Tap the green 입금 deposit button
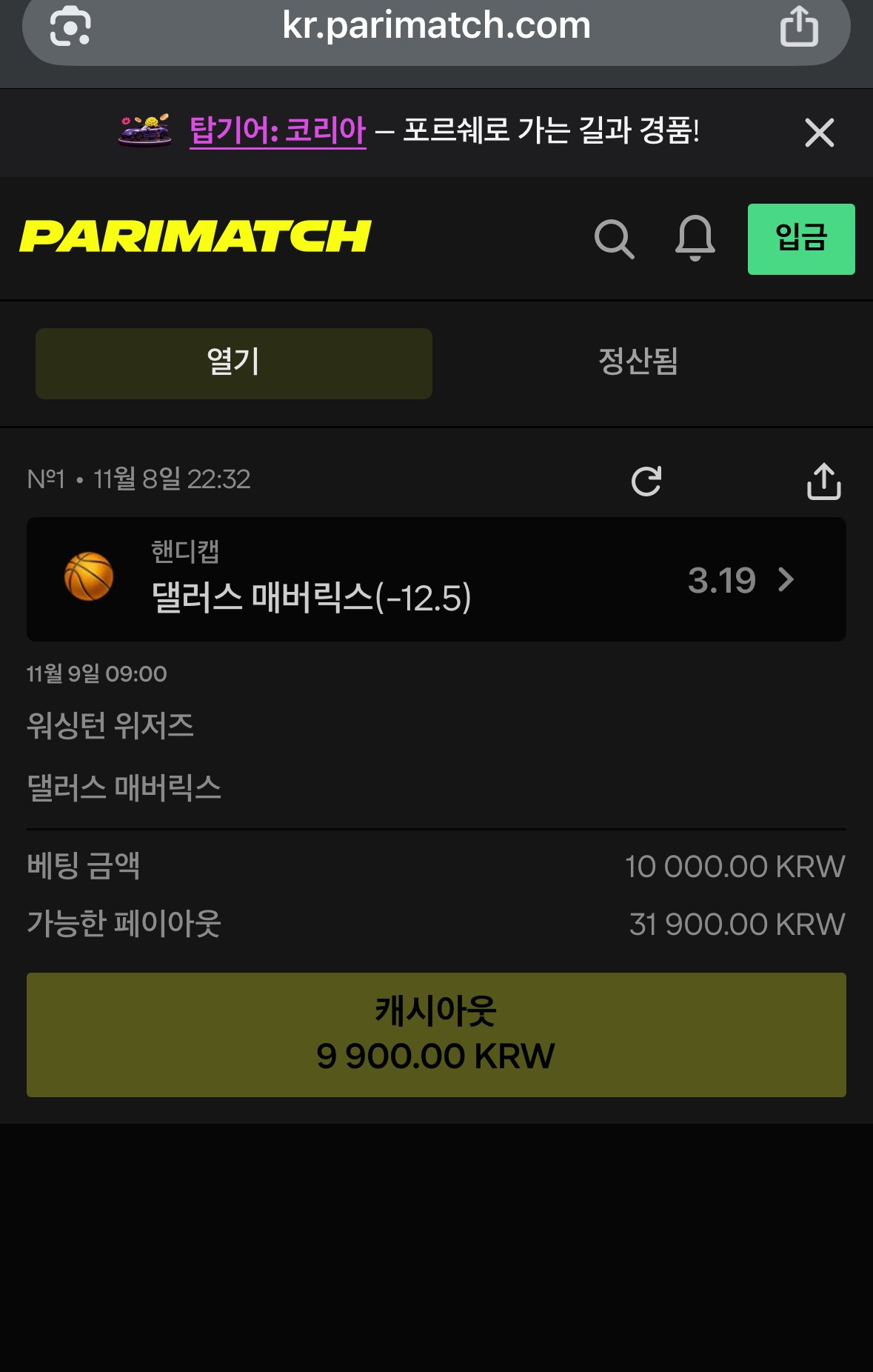Image resolution: width=873 pixels, height=1372 pixels. [x=800, y=239]
